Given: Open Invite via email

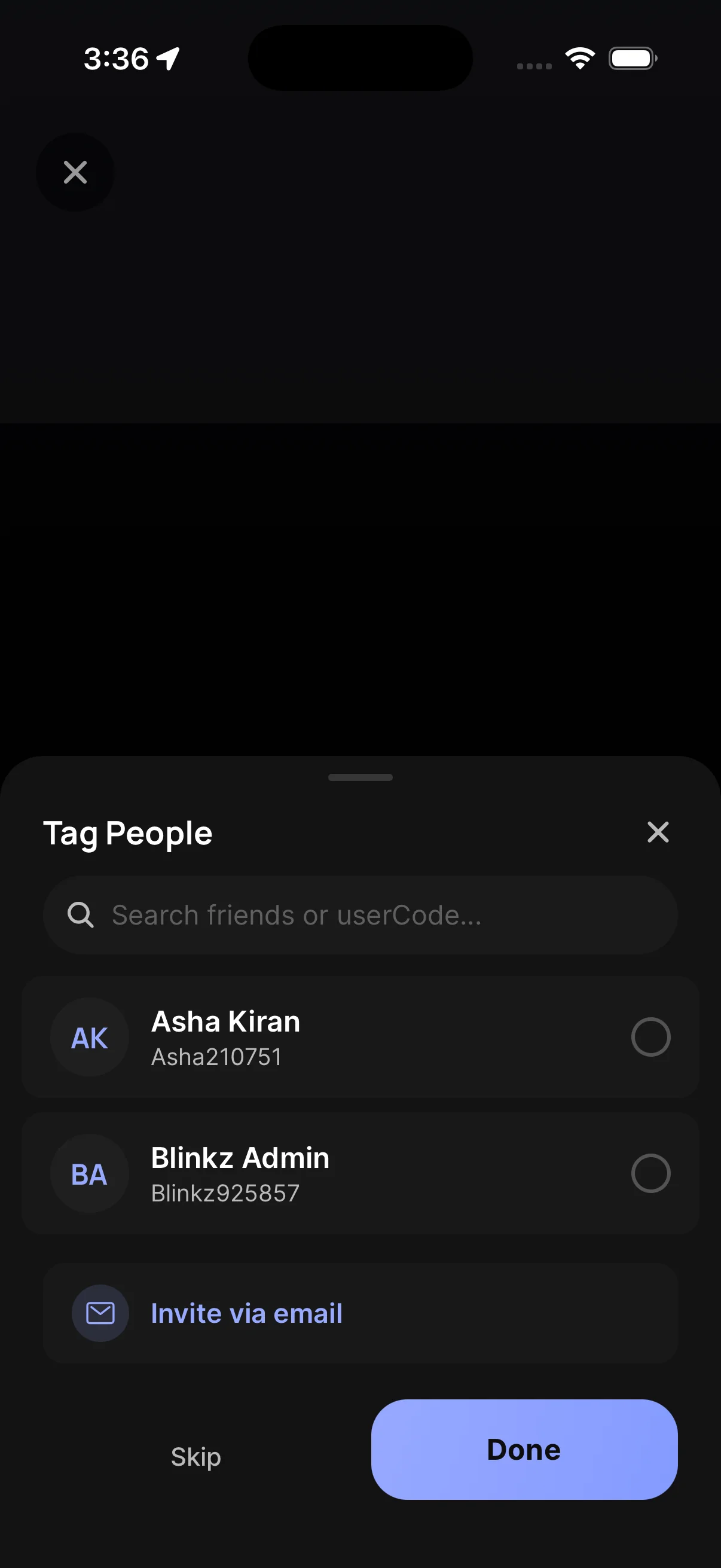Looking at the screenshot, I should (x=360, y=1314).
